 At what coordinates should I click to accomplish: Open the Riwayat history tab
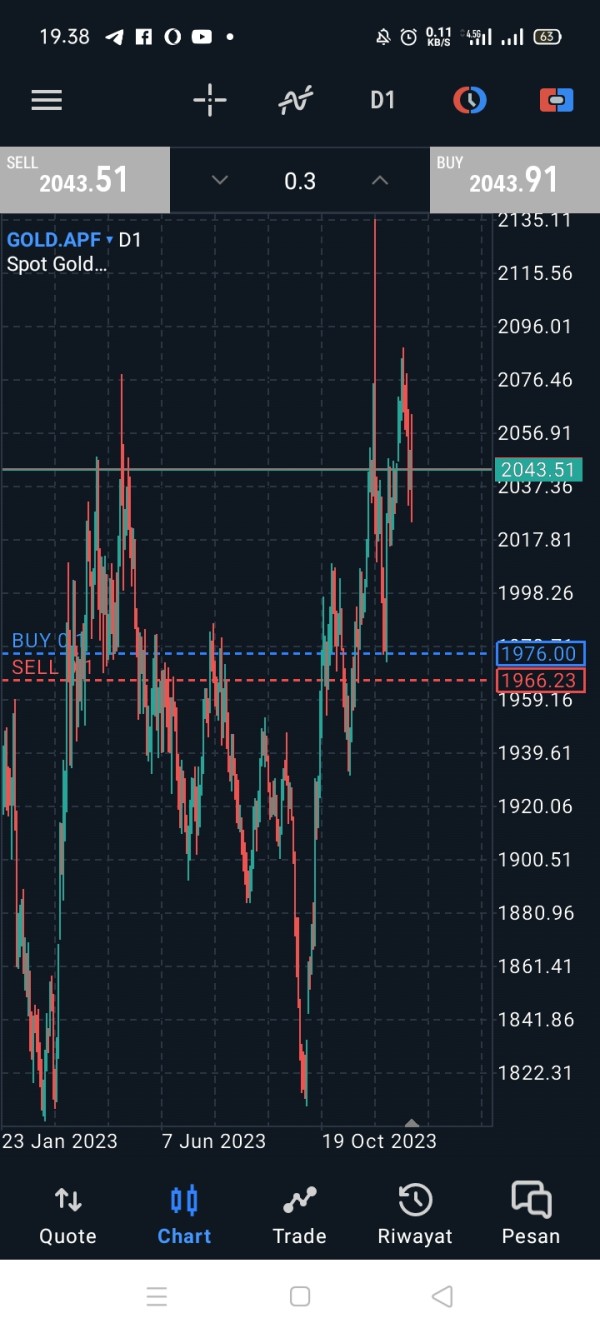coord(415,1215)
